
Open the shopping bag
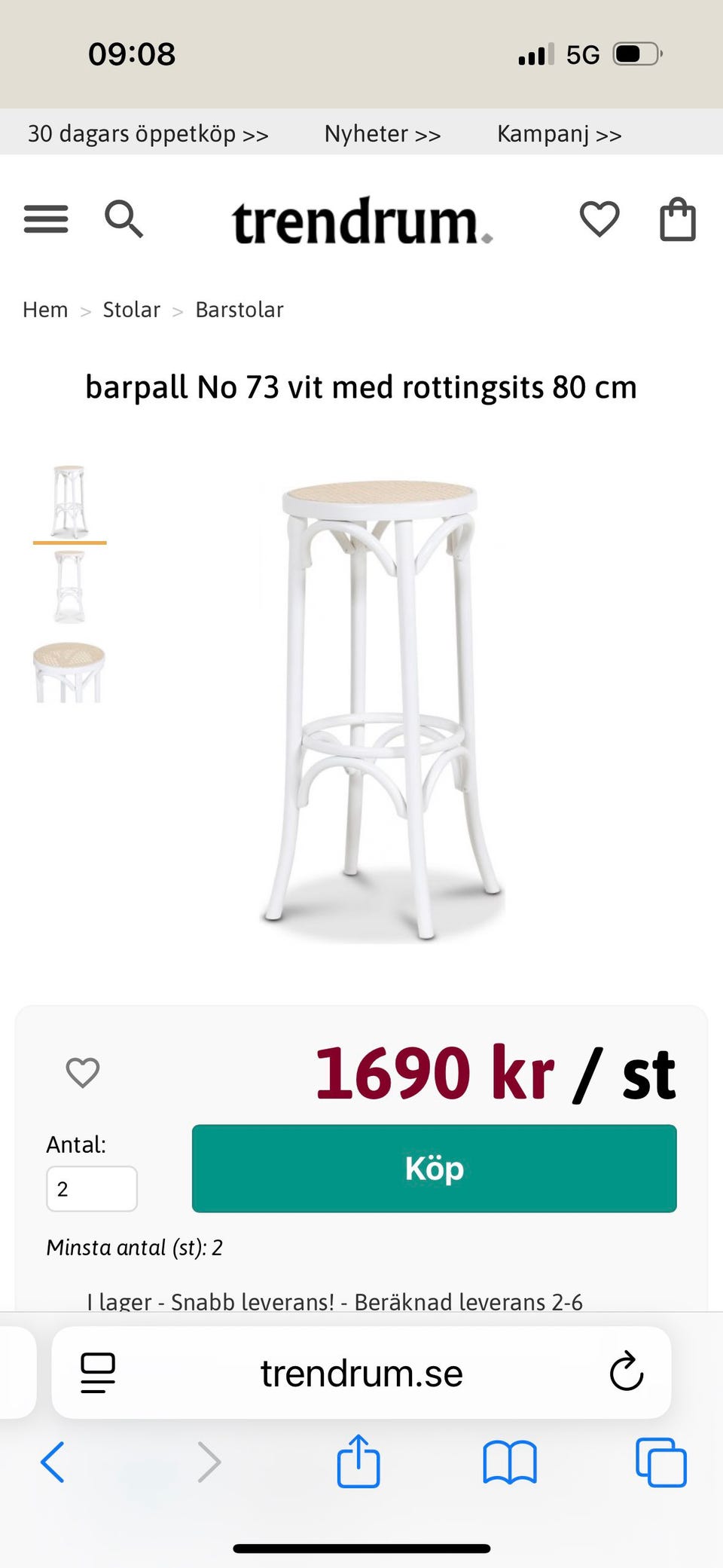tap(677, 219)
